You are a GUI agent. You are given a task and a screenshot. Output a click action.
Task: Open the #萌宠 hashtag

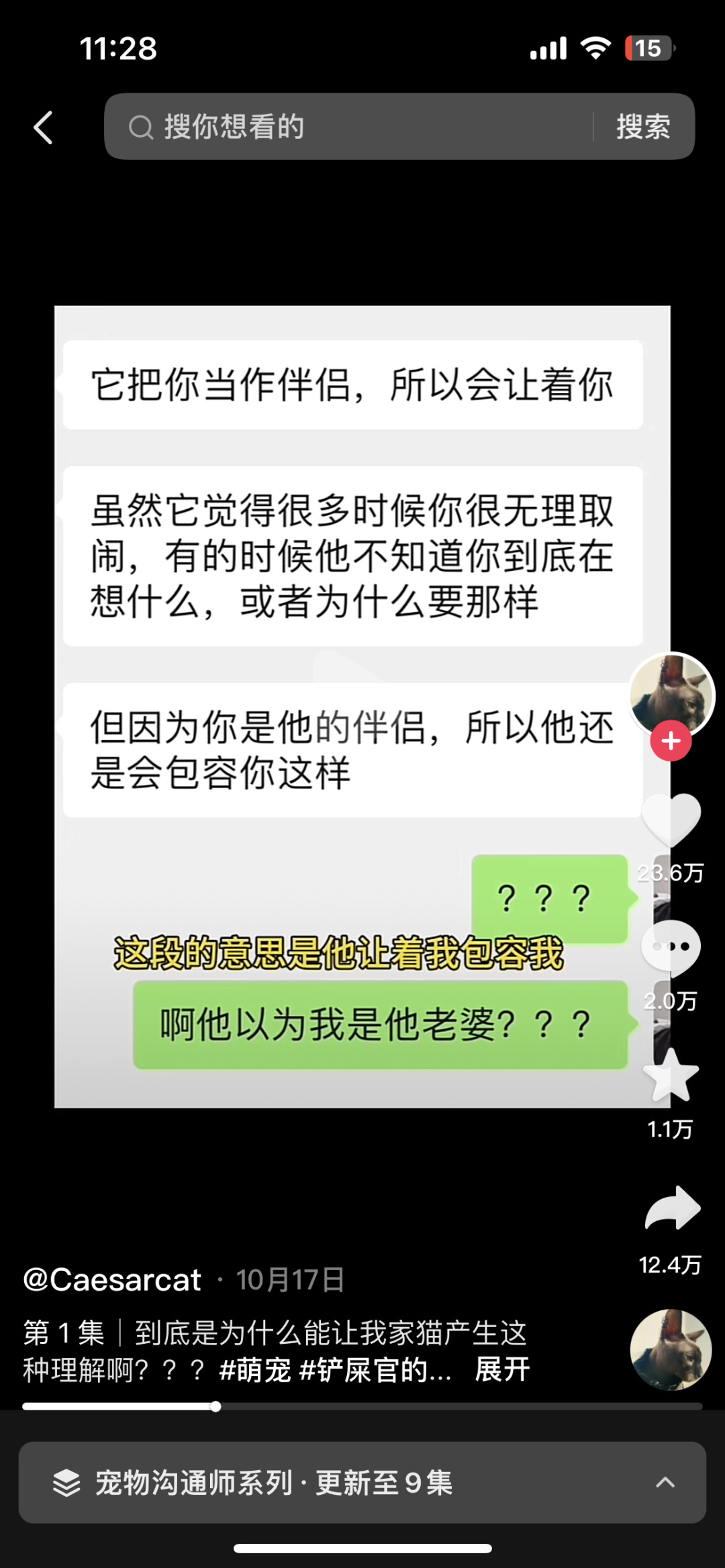point(255,1370)
